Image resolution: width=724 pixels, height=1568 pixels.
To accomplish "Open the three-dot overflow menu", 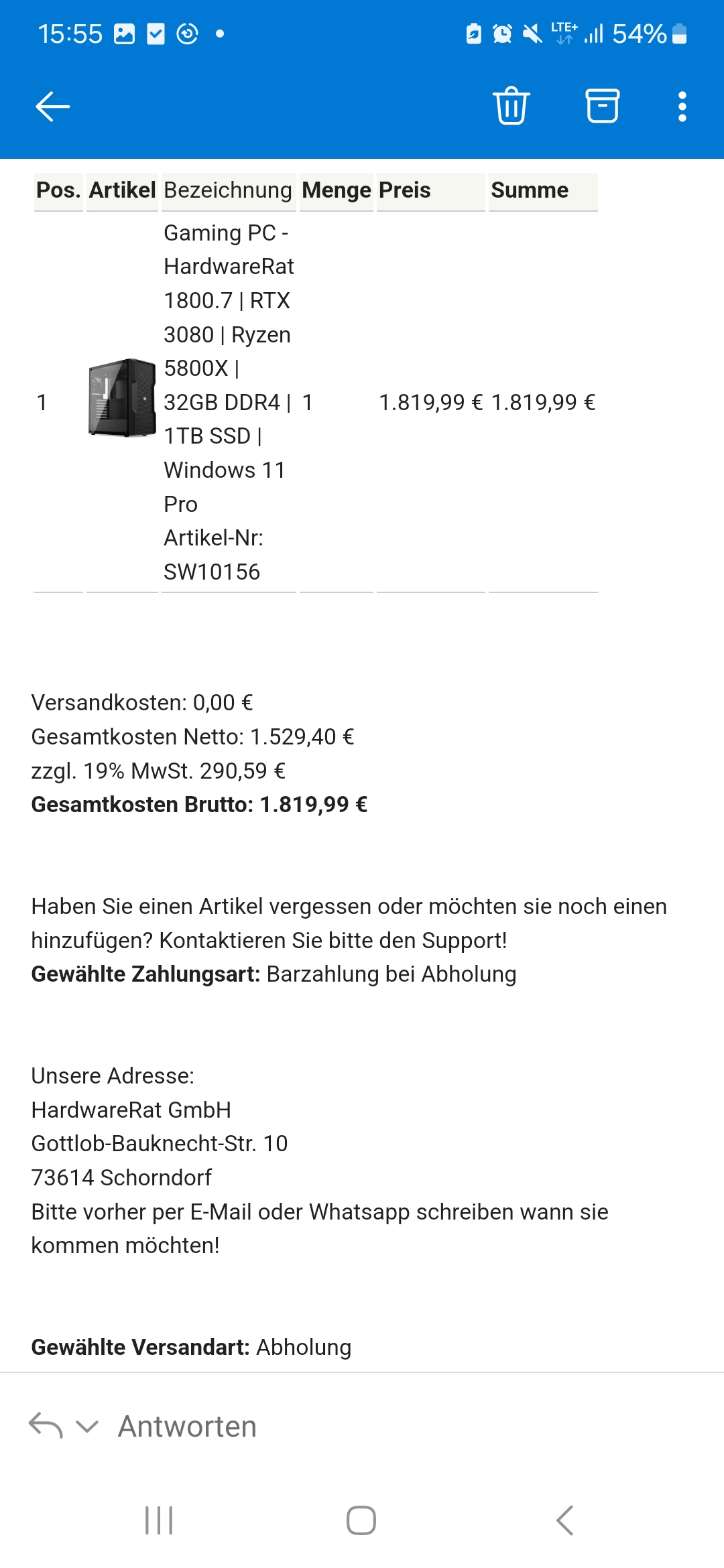I will 682,107.
